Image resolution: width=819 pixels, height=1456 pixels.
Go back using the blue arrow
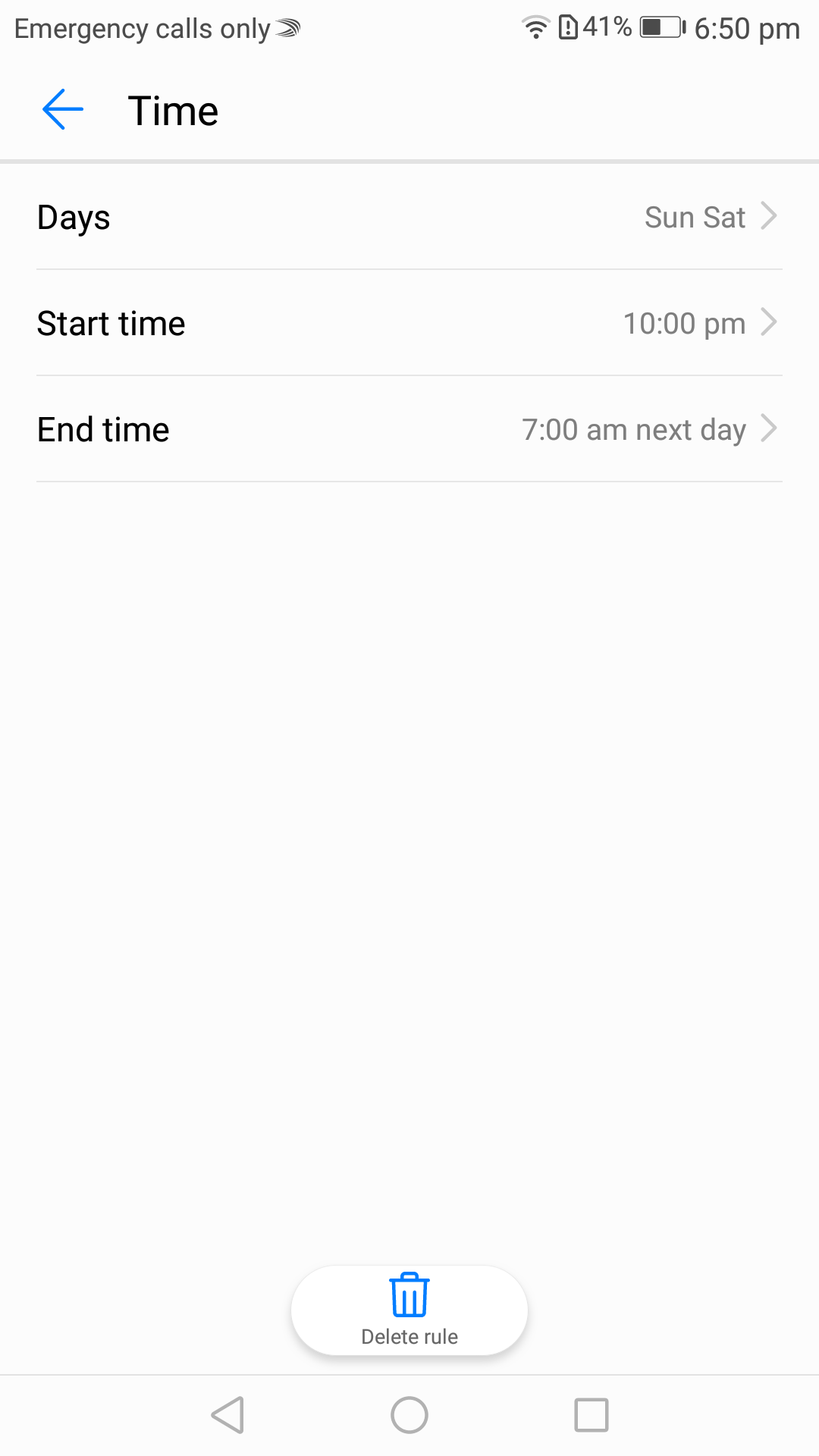pos(63,110)
